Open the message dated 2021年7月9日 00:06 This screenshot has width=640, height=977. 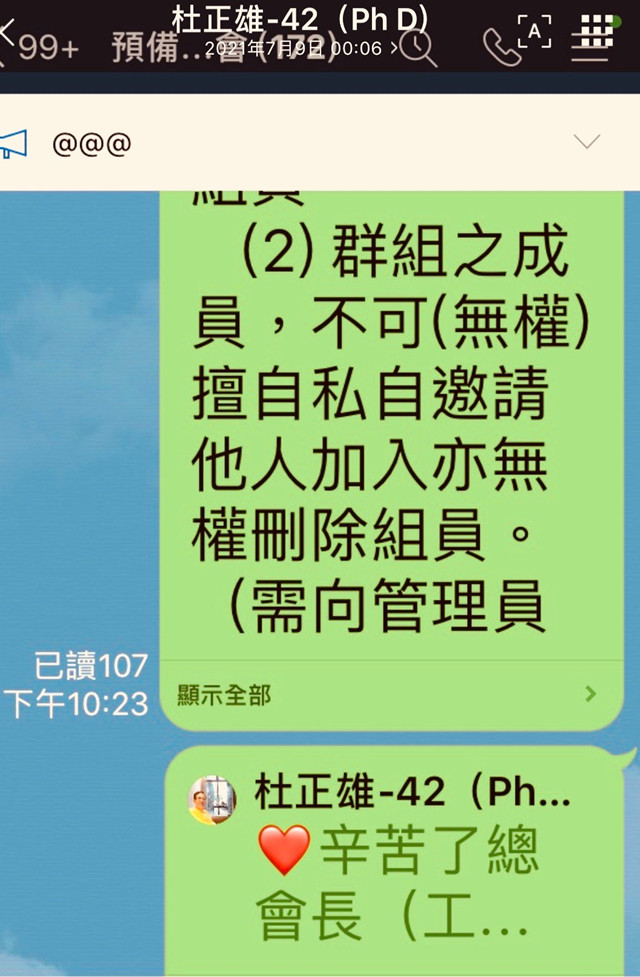tap(301, 48)
